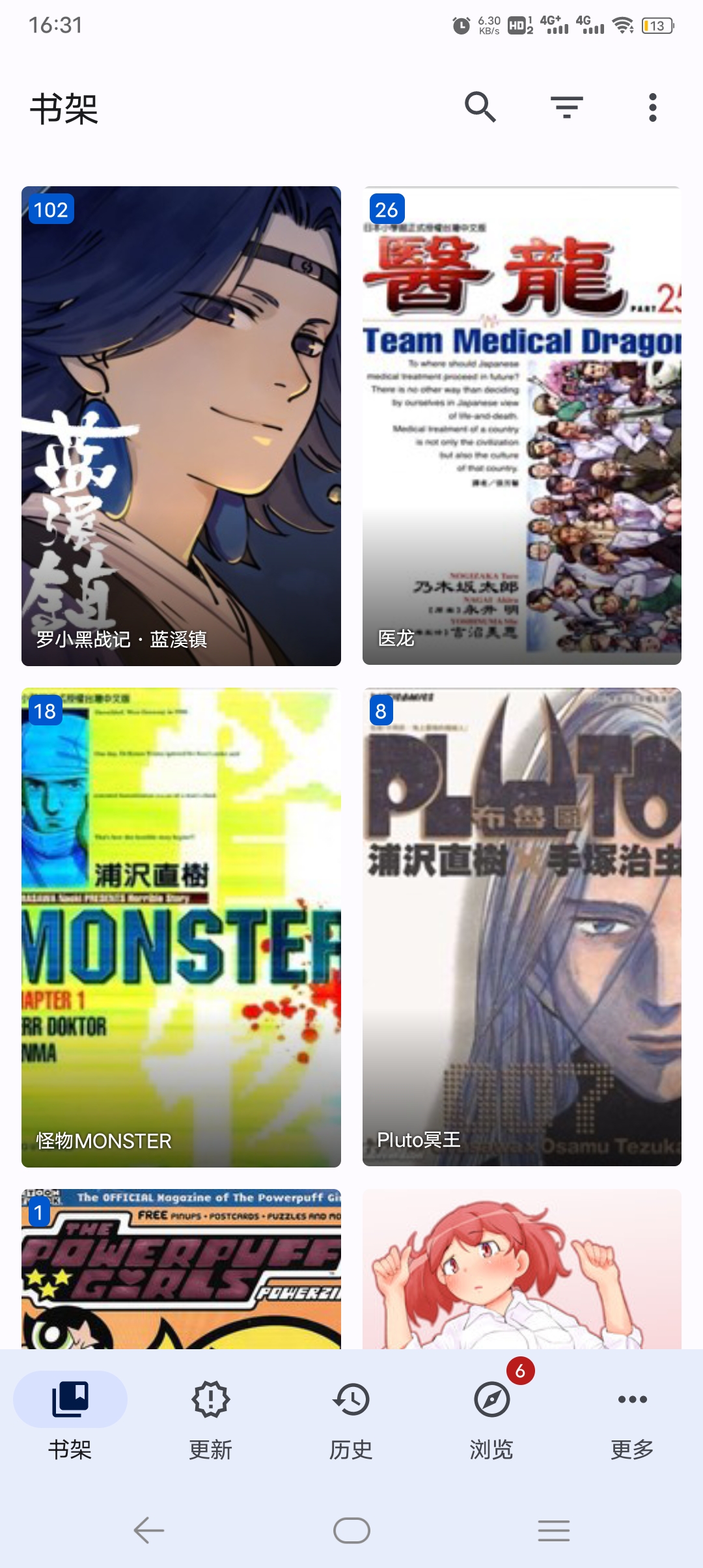Open the manga with the red-haired girl cover
703x1568 pixels.
521,1270
